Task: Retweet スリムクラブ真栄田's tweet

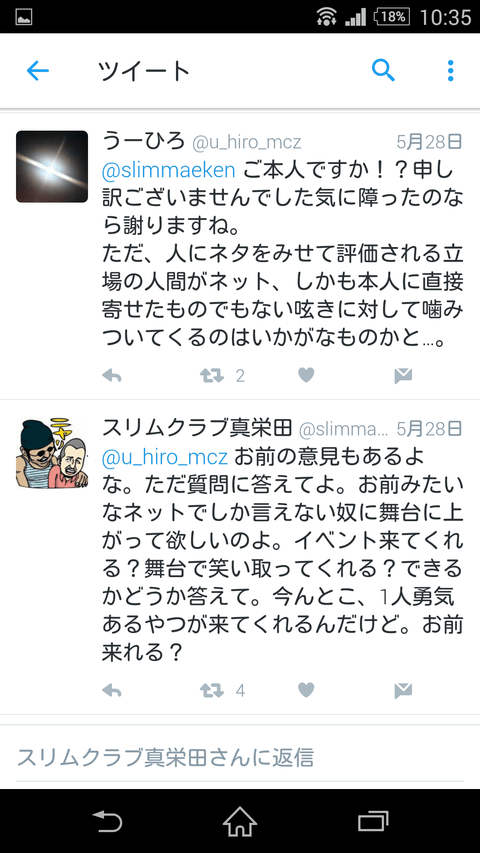Action: pos(212,690)
